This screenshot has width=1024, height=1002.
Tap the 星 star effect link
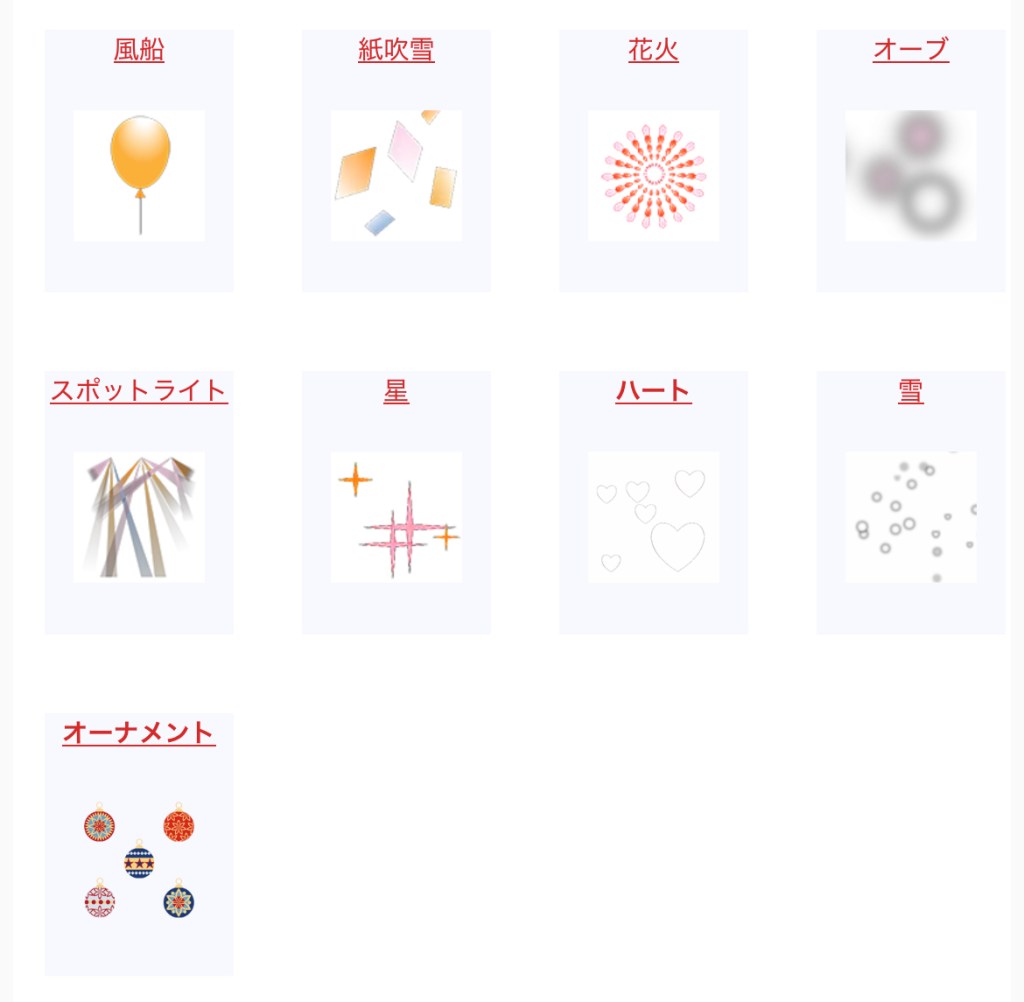396,391
